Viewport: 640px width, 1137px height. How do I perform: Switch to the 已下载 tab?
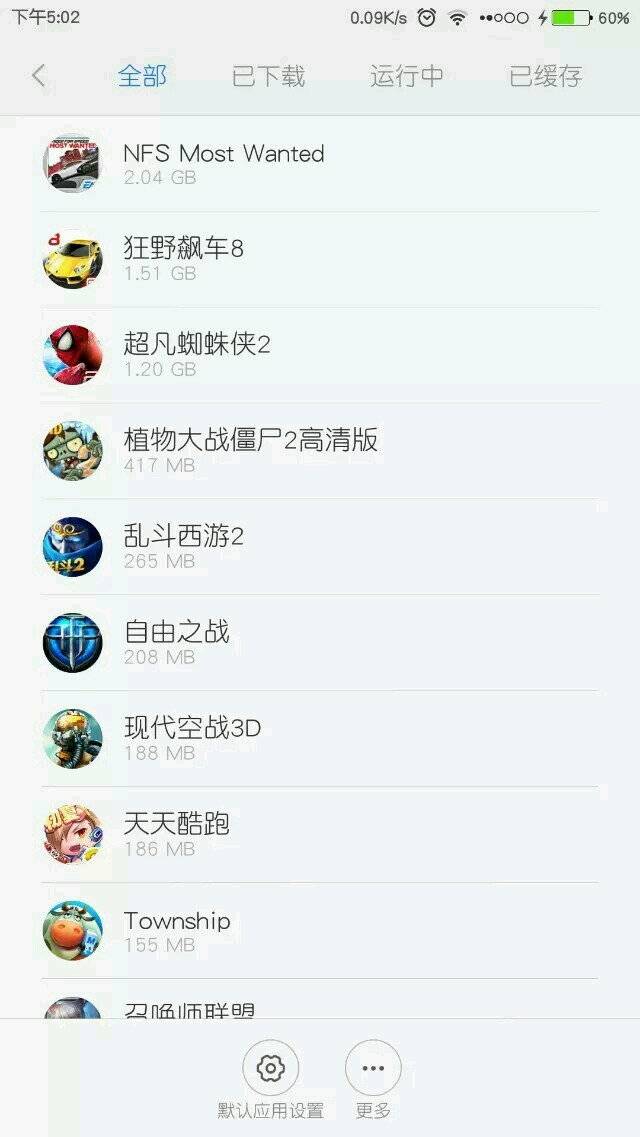[268, 76]
